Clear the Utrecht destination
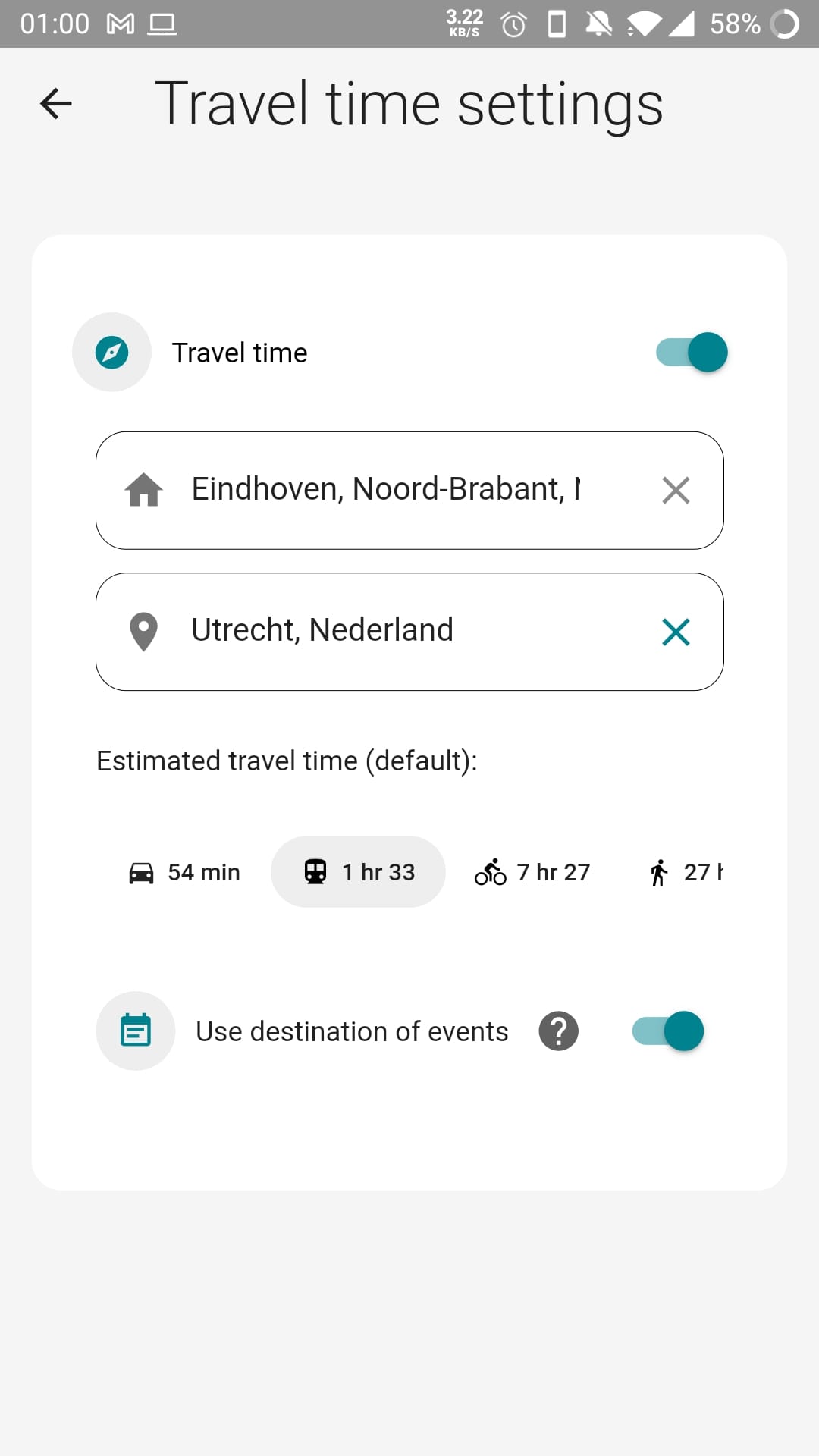 pyautogui.click(x=675, y=632)
